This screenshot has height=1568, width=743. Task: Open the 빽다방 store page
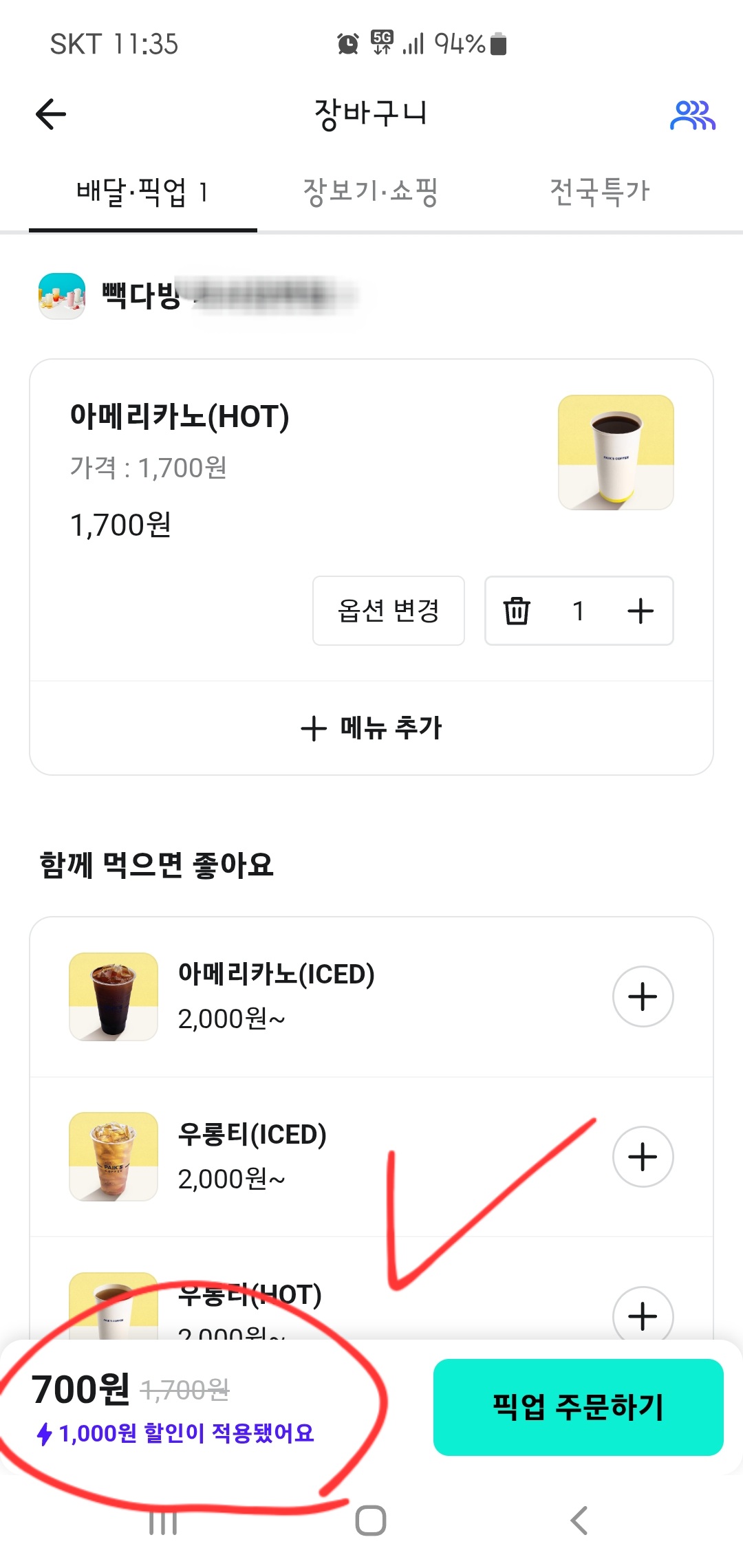(141, 296)
